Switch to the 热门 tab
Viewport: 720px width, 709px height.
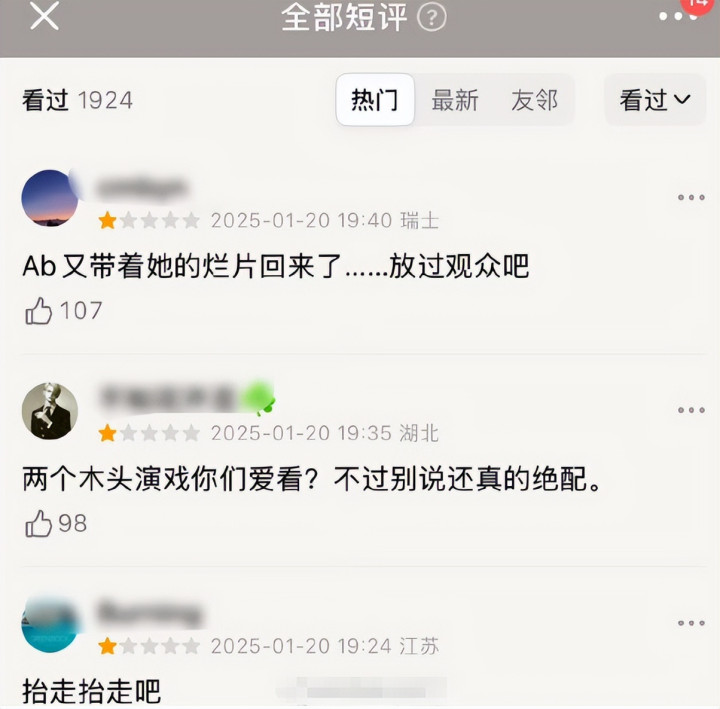(x=375, y=100)
